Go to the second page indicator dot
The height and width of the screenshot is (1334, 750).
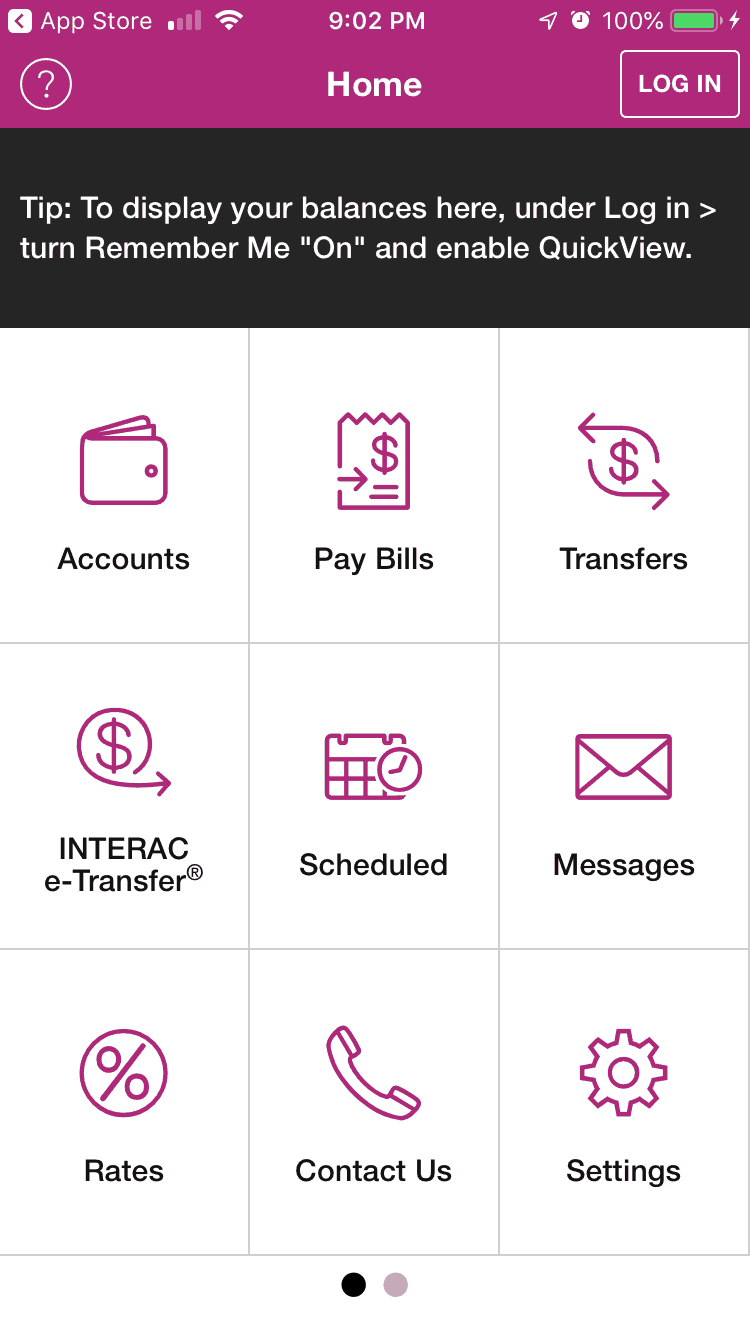pyautogui.click(x=396, y=1285)
